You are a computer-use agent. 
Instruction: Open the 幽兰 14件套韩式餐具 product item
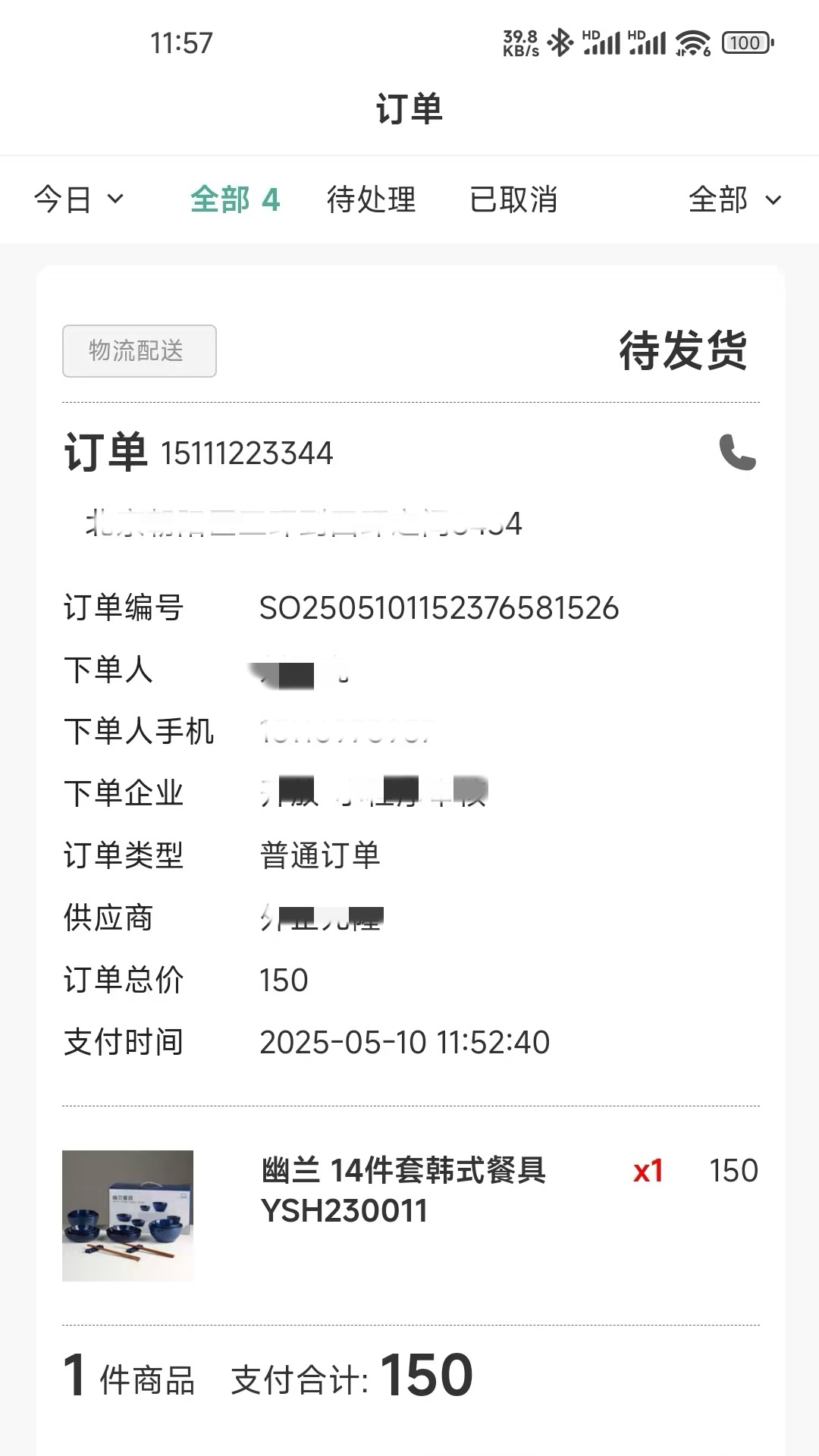pyautogui.click(x=403, y=1190)
